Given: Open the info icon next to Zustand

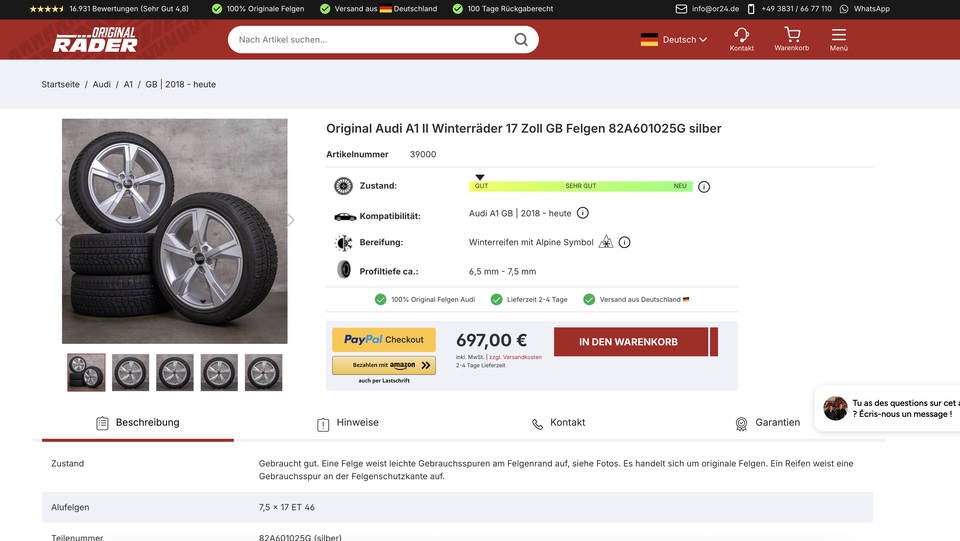Looking at the screenshot, I should [704, 187].
